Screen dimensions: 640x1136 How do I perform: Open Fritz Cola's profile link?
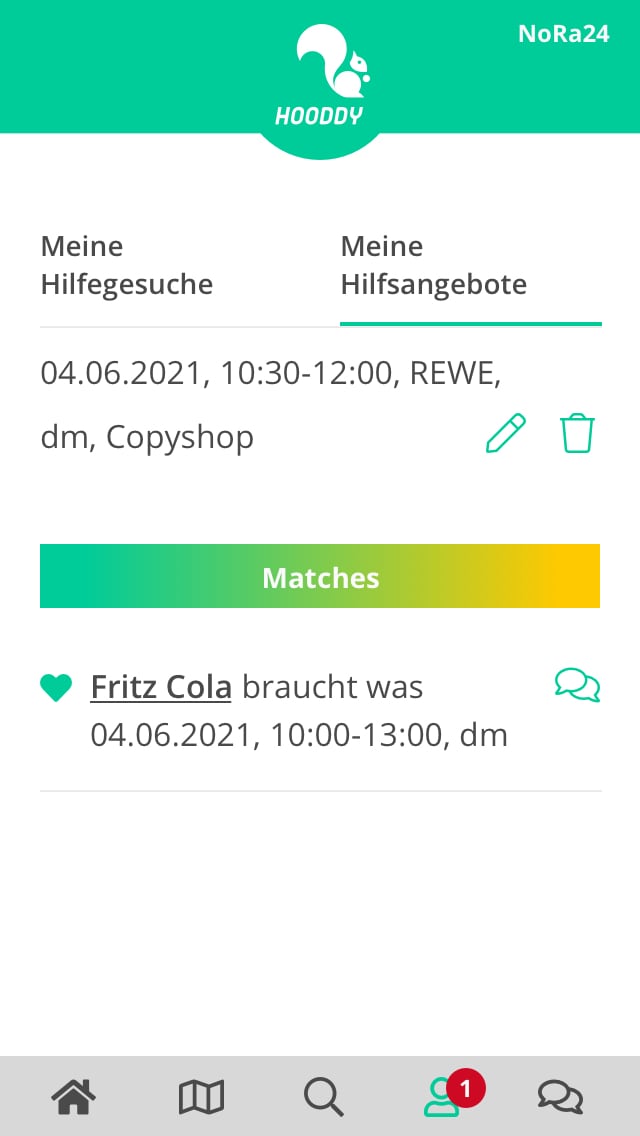161,688
